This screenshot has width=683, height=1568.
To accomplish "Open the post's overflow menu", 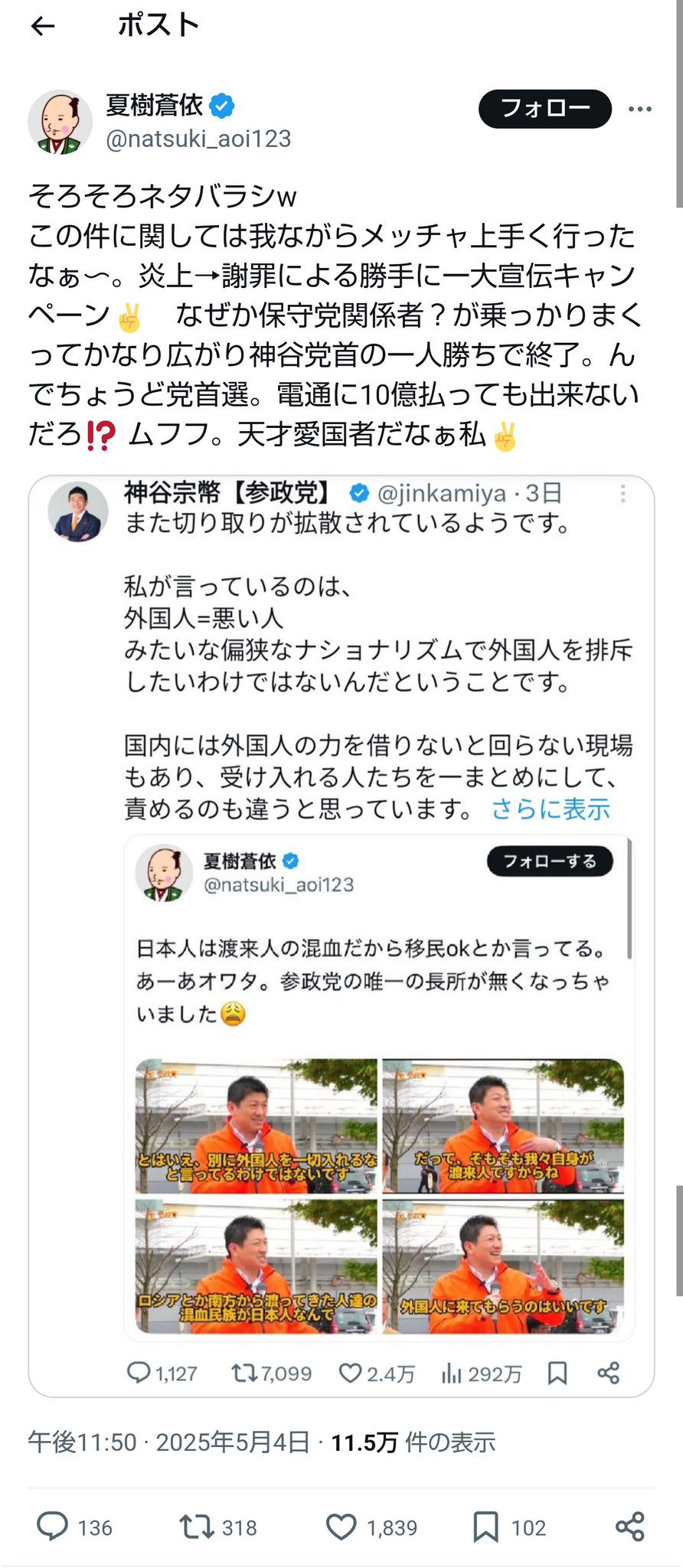I will (x=639, y=109).
